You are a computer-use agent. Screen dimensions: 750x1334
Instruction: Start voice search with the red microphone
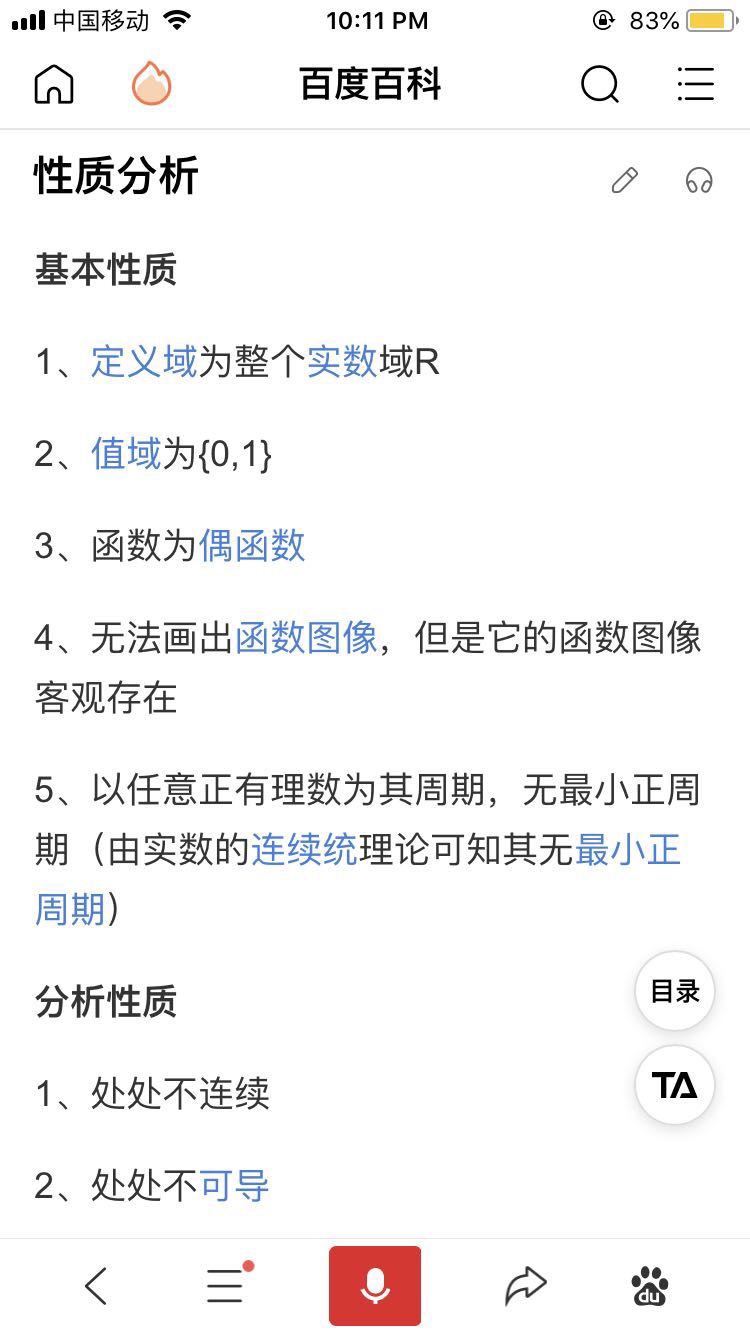tap(375, 1286)
